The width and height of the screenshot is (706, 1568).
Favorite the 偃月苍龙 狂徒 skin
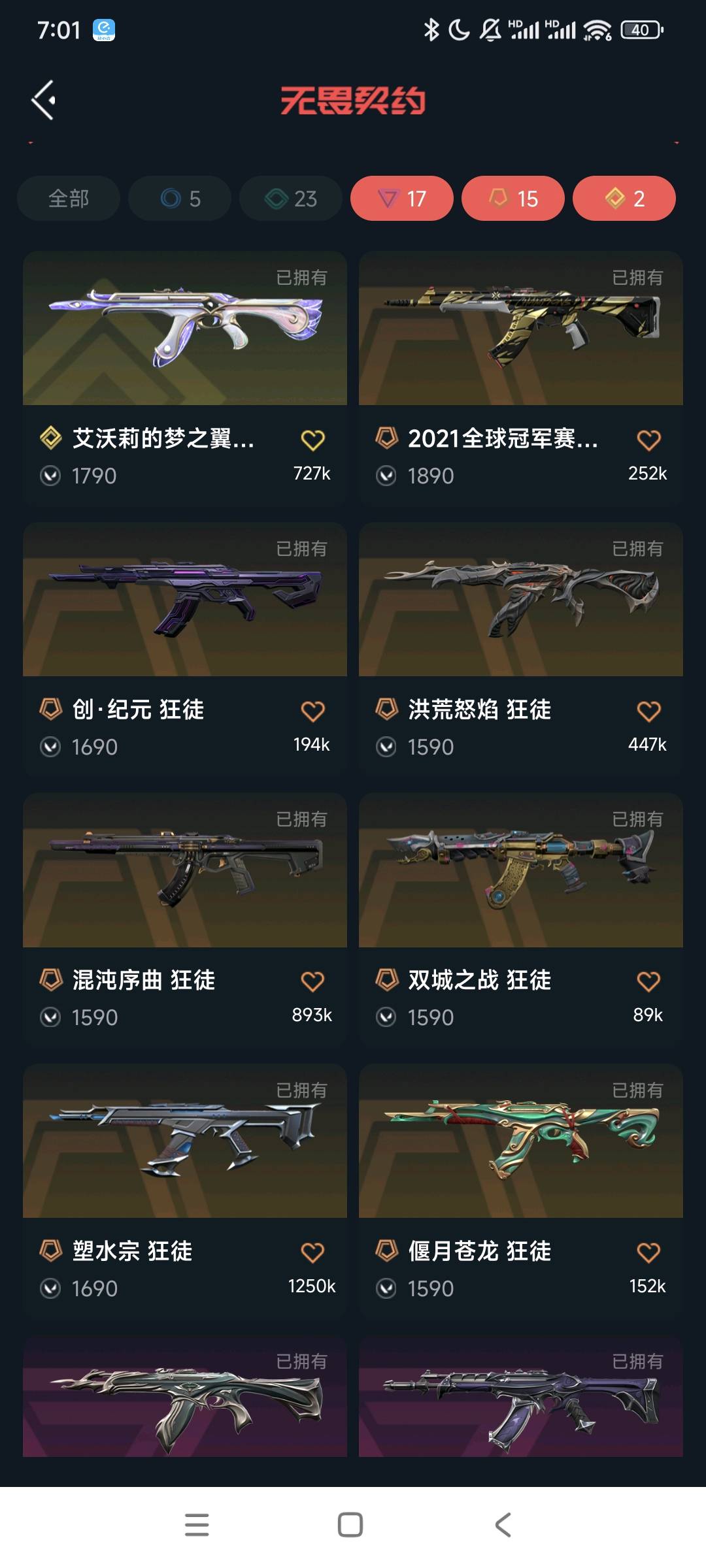tap(648, 1252)
